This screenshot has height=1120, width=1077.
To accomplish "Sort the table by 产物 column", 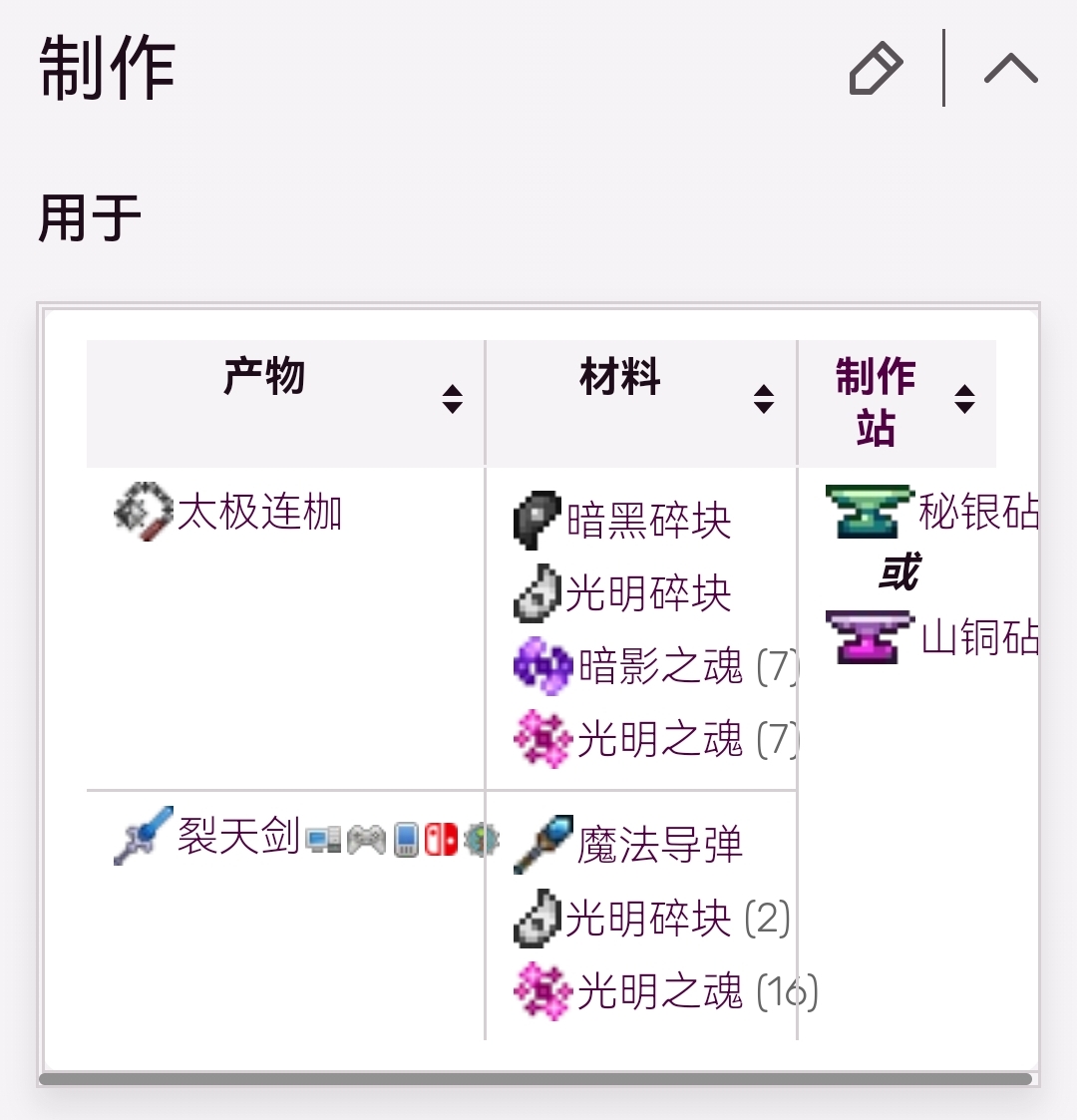I will click(452, 399).
